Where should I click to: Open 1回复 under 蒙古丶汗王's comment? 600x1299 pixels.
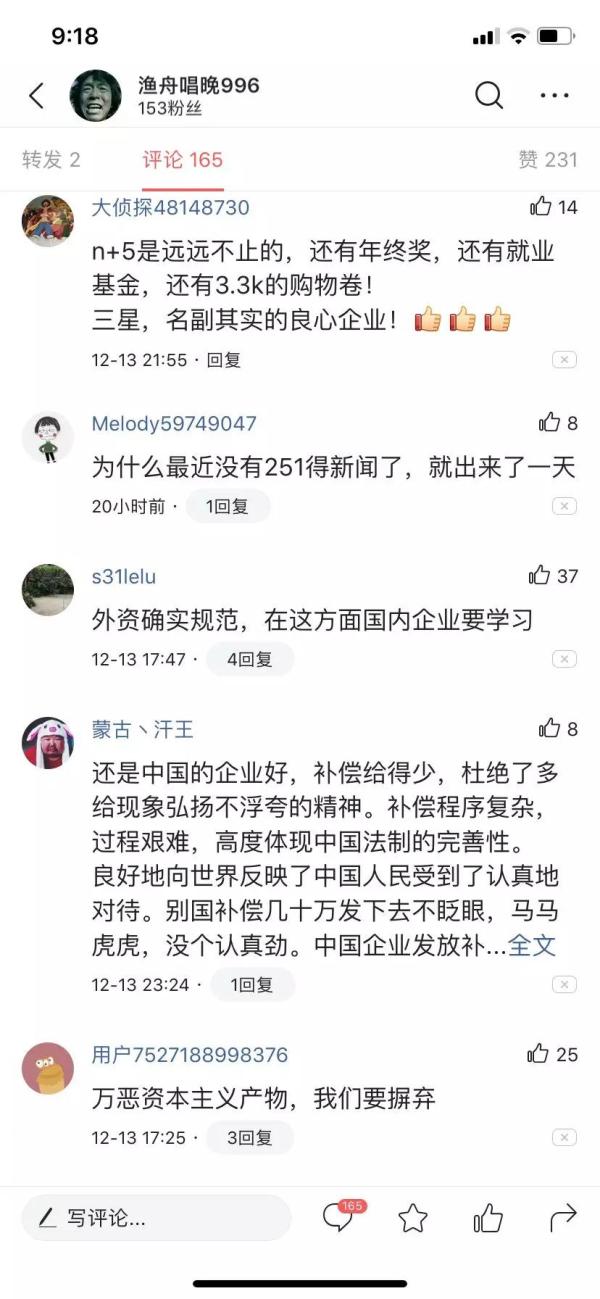pos(250,985)
